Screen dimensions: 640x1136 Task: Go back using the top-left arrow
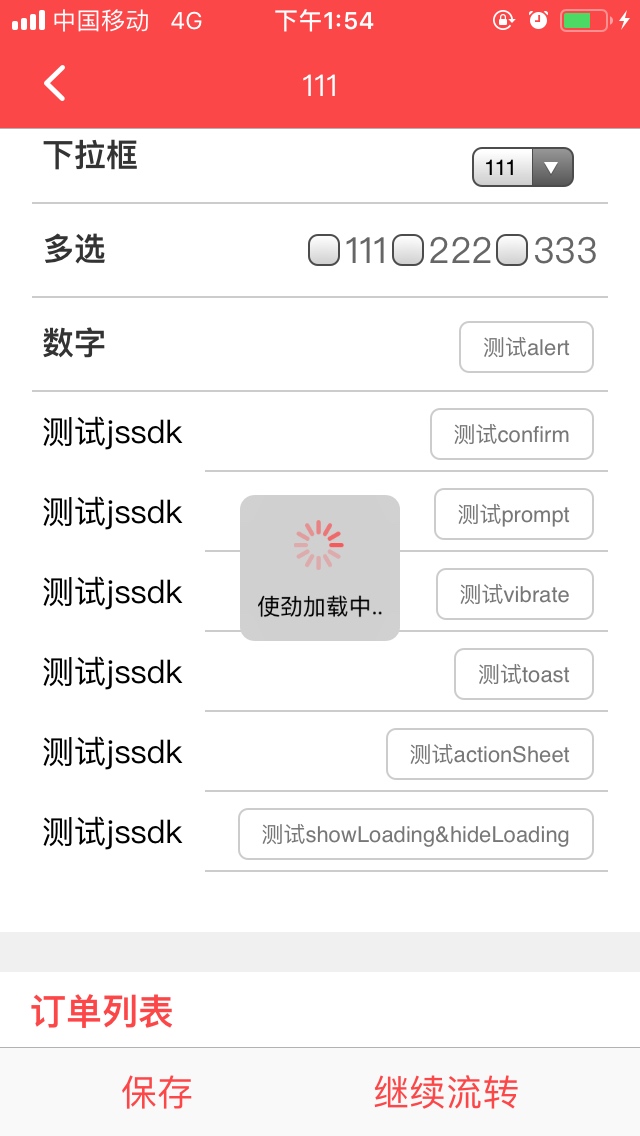click(x=55, y=84)
